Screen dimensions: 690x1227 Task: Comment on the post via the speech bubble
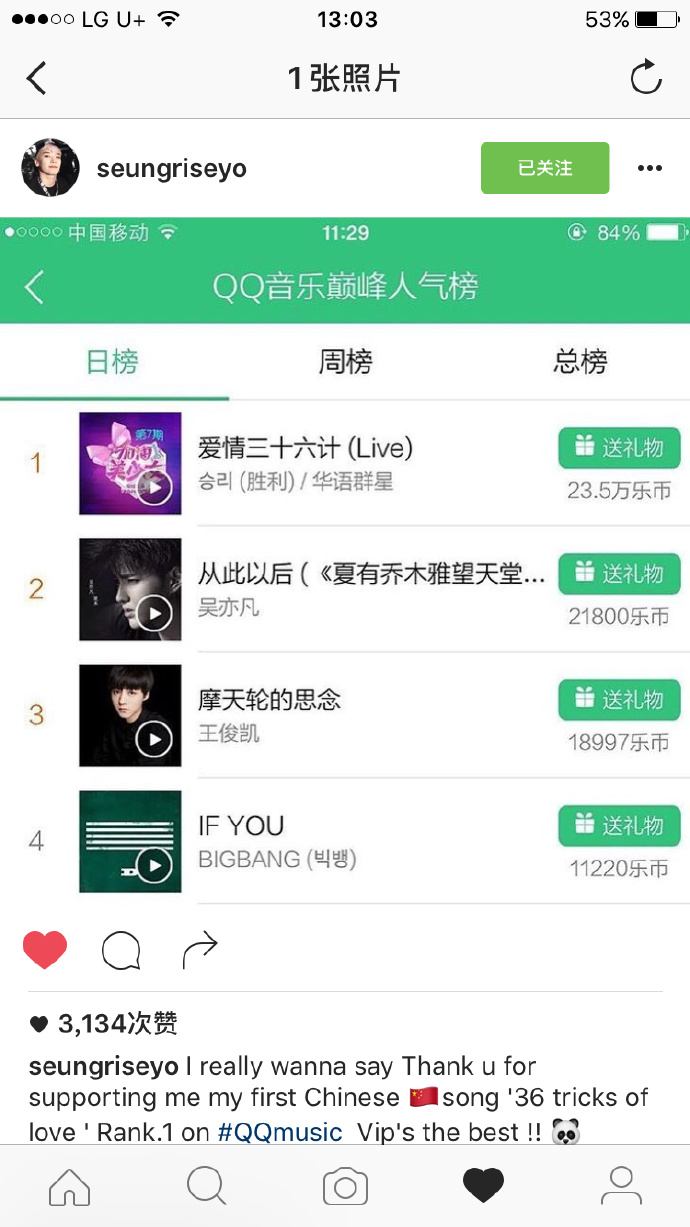tap(121, 951)
